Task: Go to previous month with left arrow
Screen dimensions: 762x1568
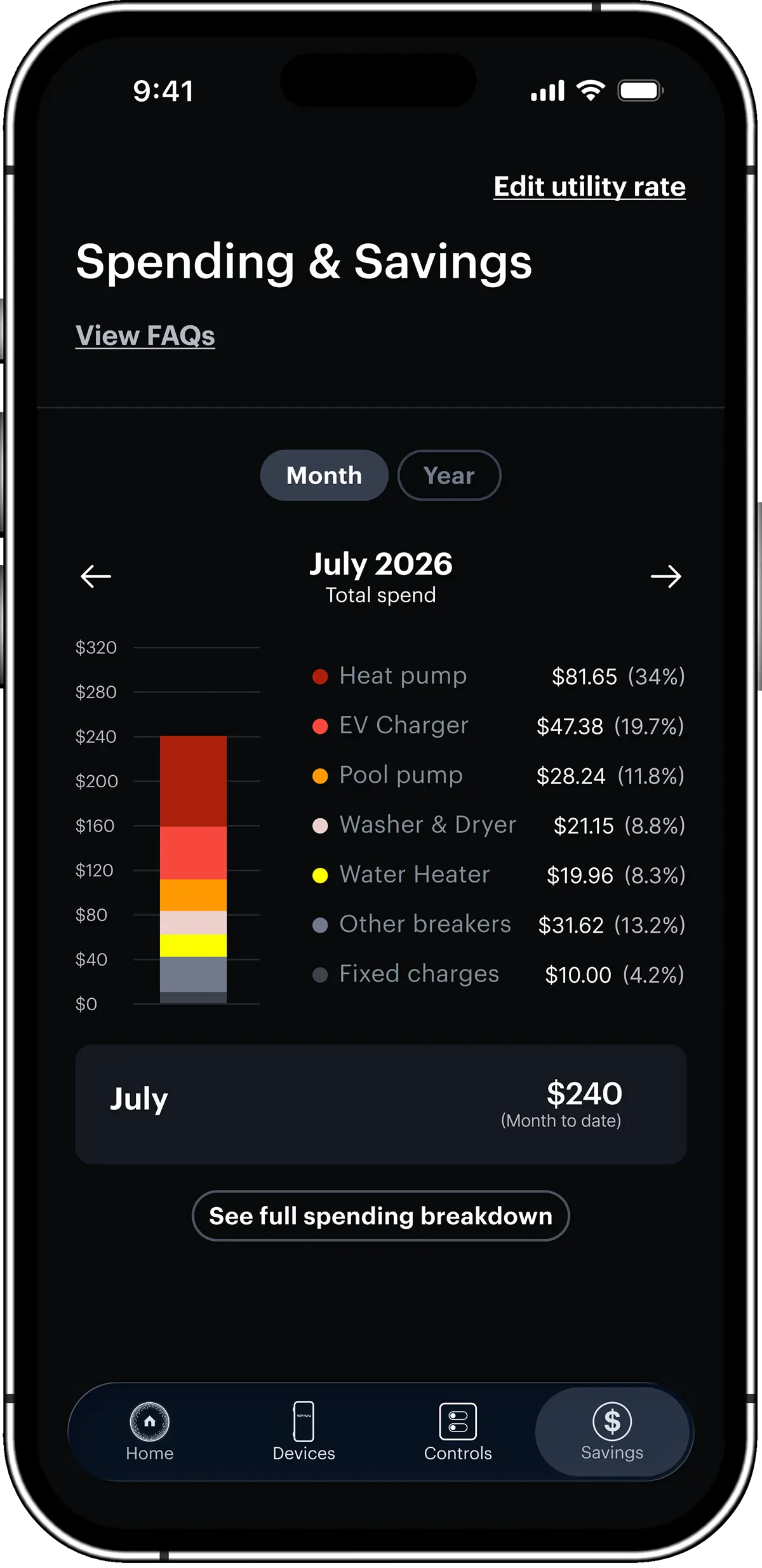Action: point(96,576)
